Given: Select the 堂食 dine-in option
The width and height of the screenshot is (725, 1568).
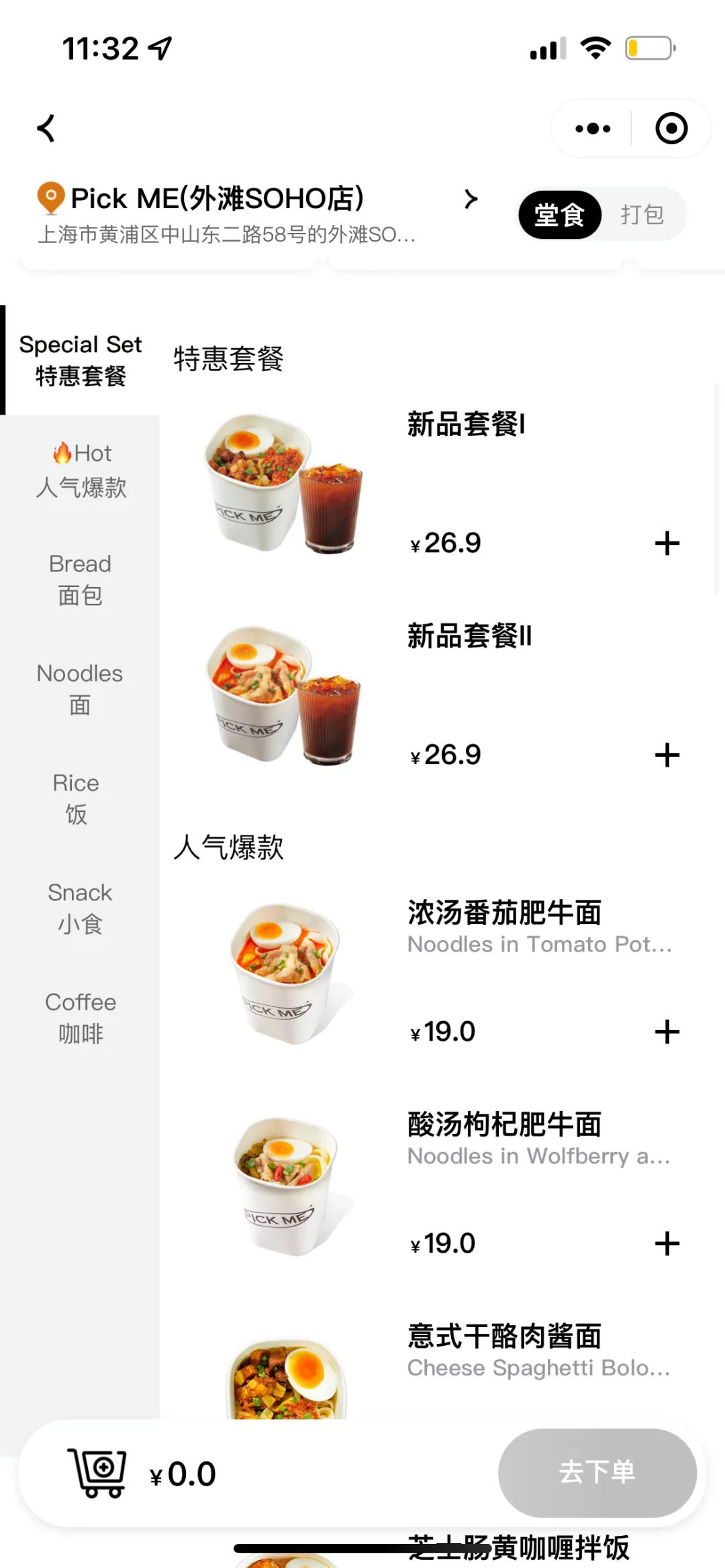Looking at the screenshot, I should (559, 215).
